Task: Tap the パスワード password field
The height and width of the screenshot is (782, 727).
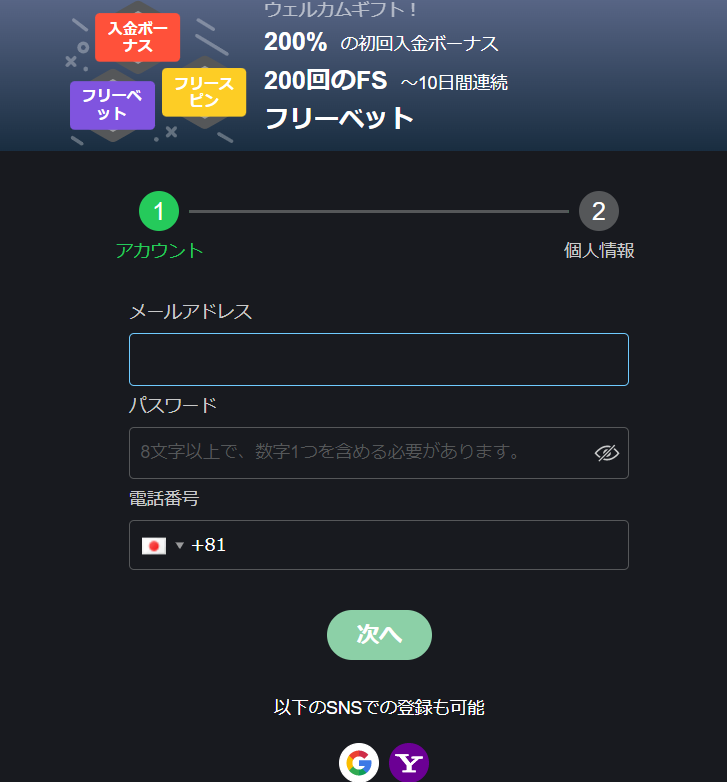Action: (x=360, y=453)
